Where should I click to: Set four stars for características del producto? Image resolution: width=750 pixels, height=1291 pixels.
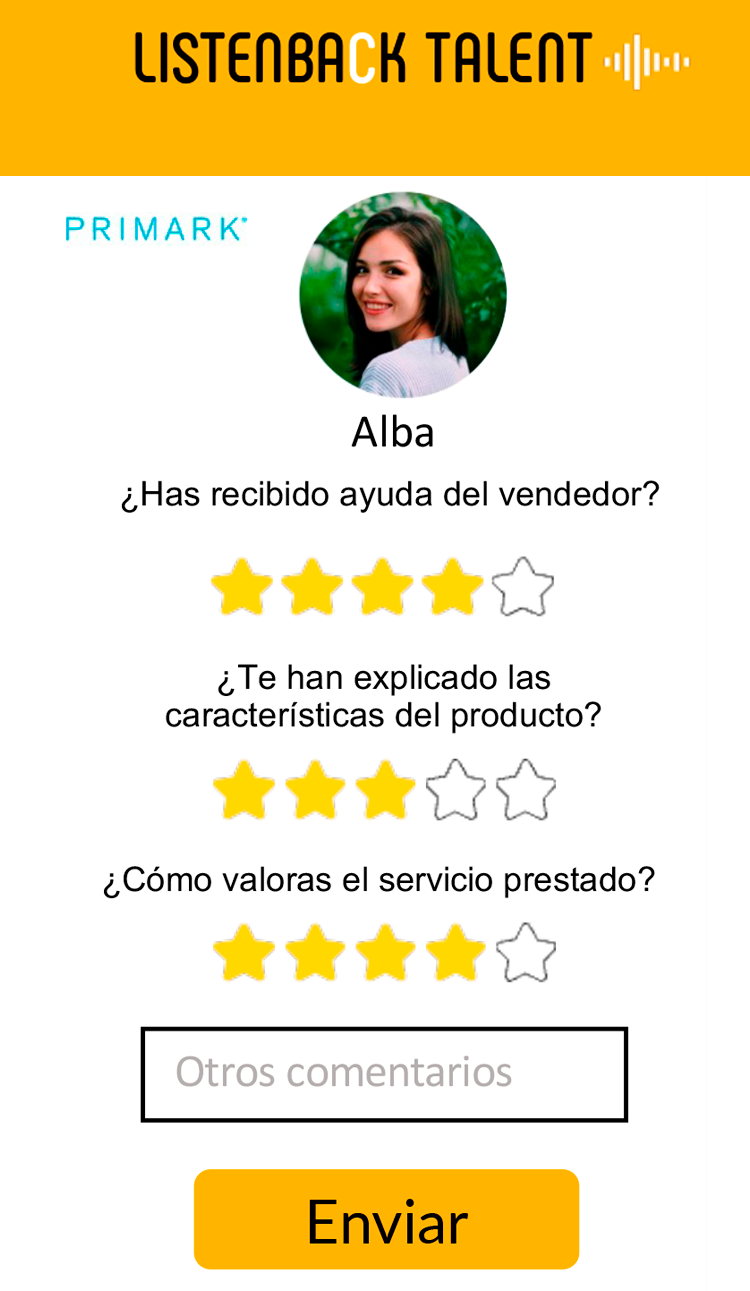point(455,790)
